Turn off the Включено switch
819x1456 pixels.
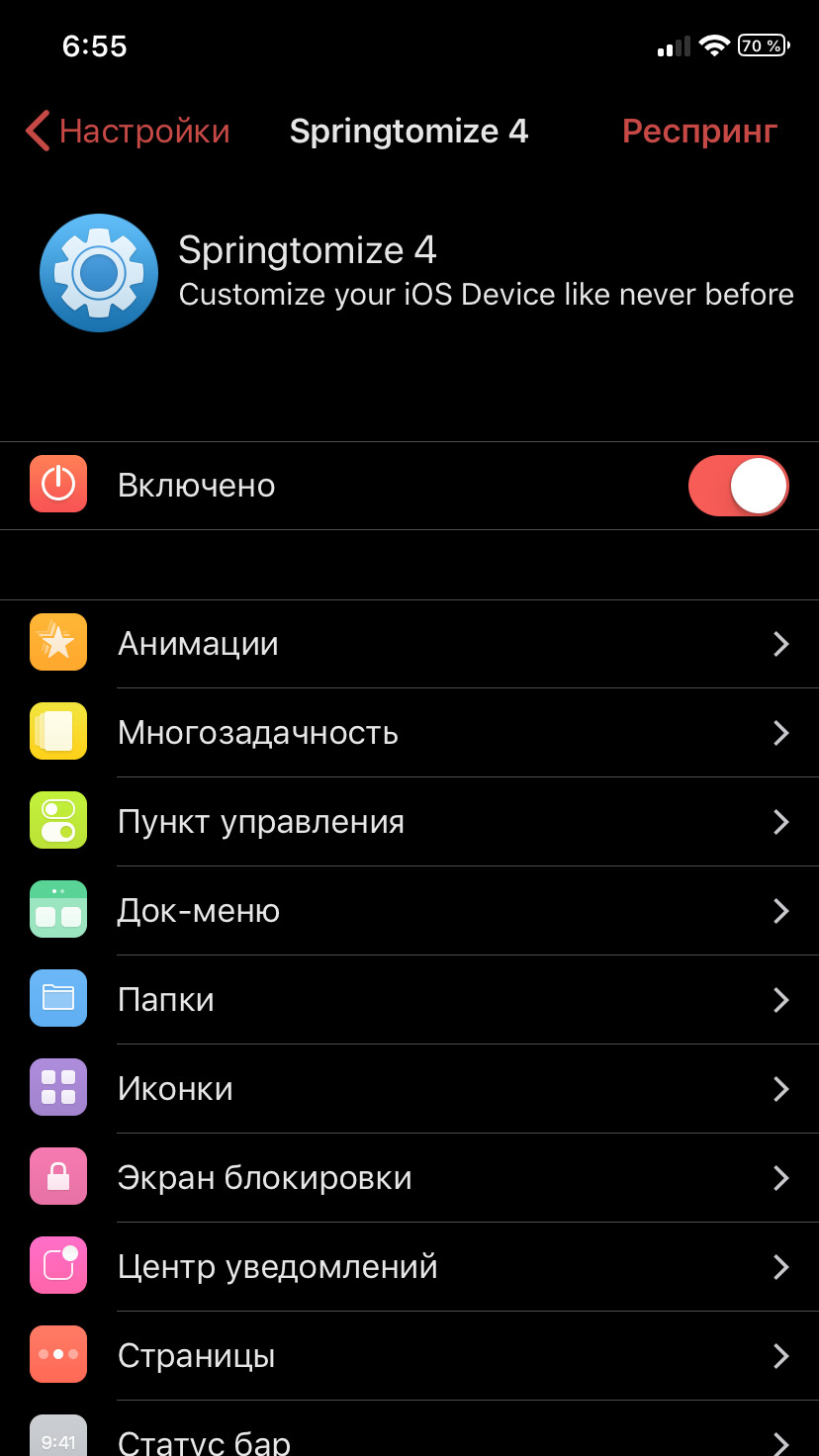(738, 486)
